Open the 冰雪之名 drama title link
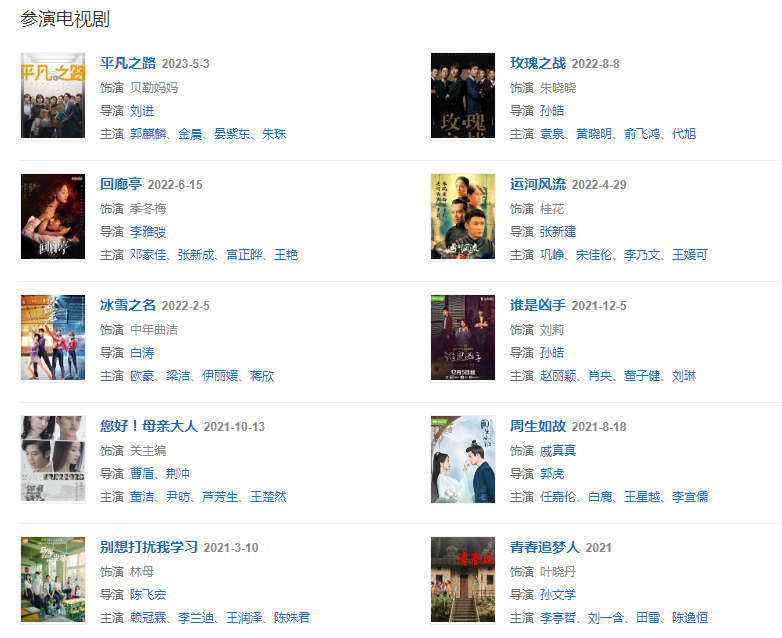 point(127,305)
